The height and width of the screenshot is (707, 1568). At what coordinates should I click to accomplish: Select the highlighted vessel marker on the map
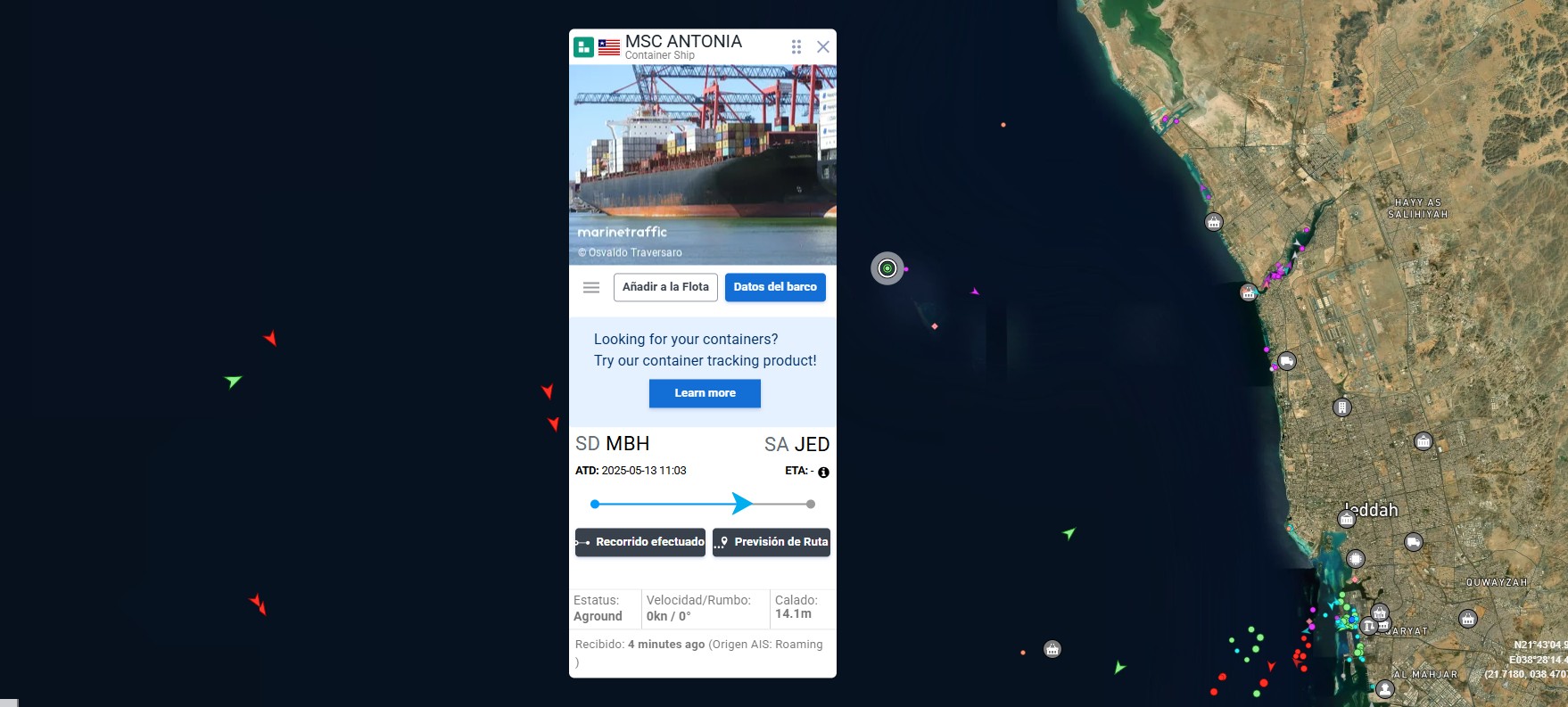point(887,268)
